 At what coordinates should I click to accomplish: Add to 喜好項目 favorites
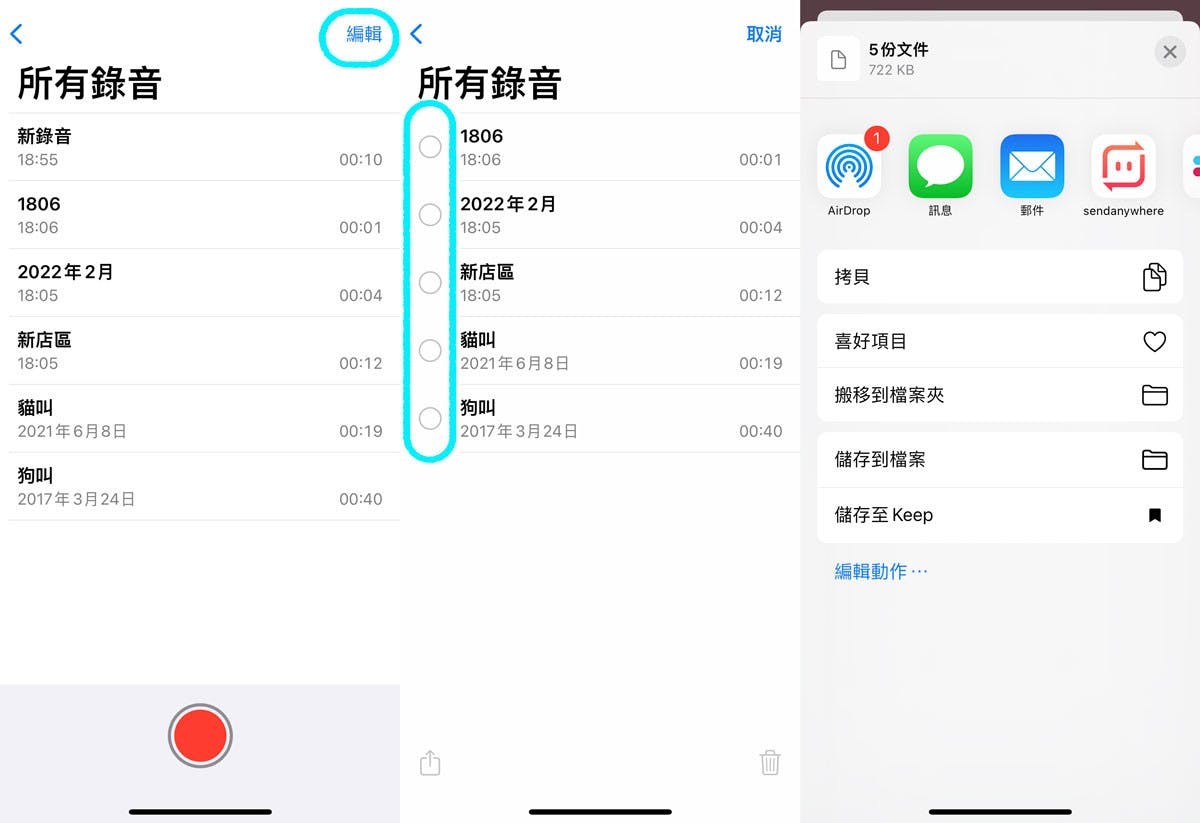[1000, 341]
